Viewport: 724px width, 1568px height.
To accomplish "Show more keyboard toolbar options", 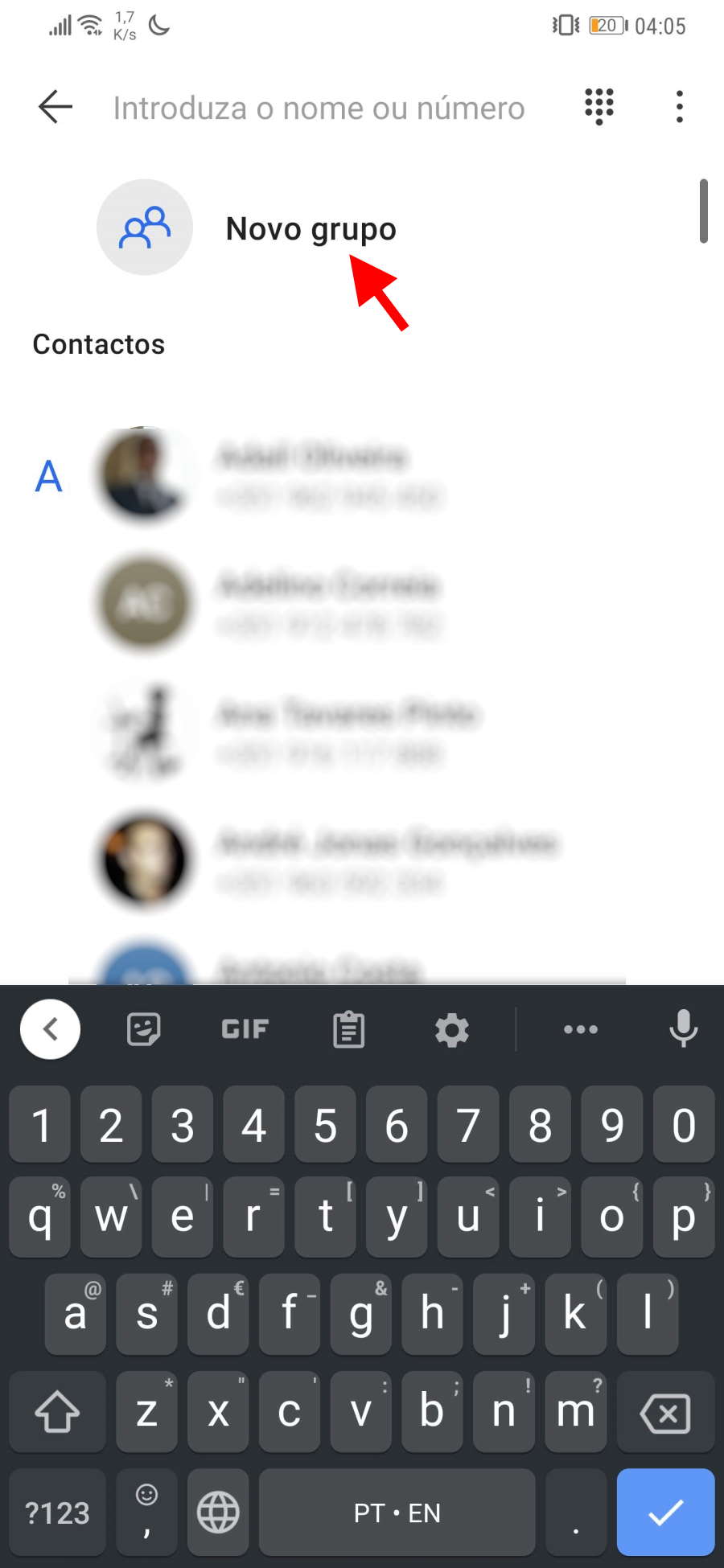I will [581, 1029].
